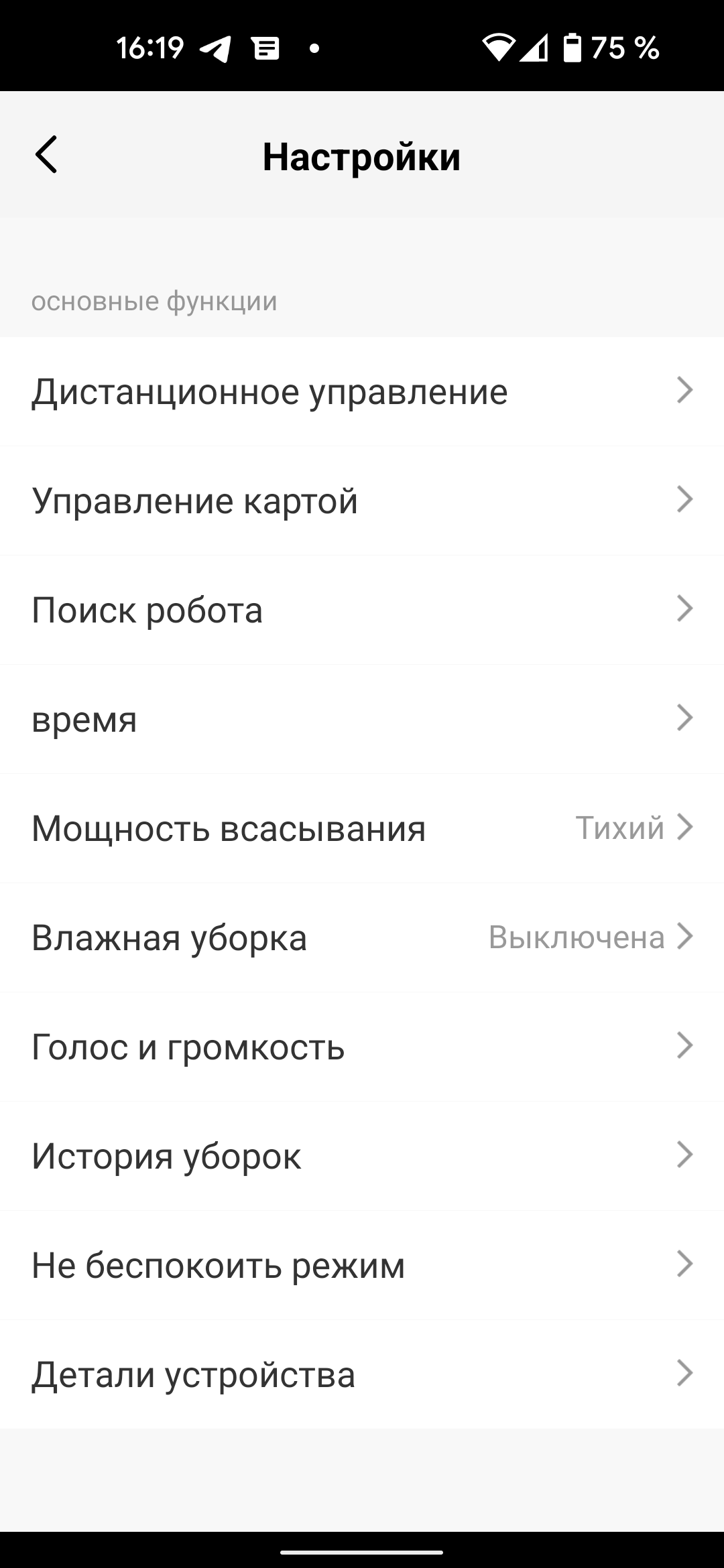
Task: Open the время row
Action: [362, 719]
